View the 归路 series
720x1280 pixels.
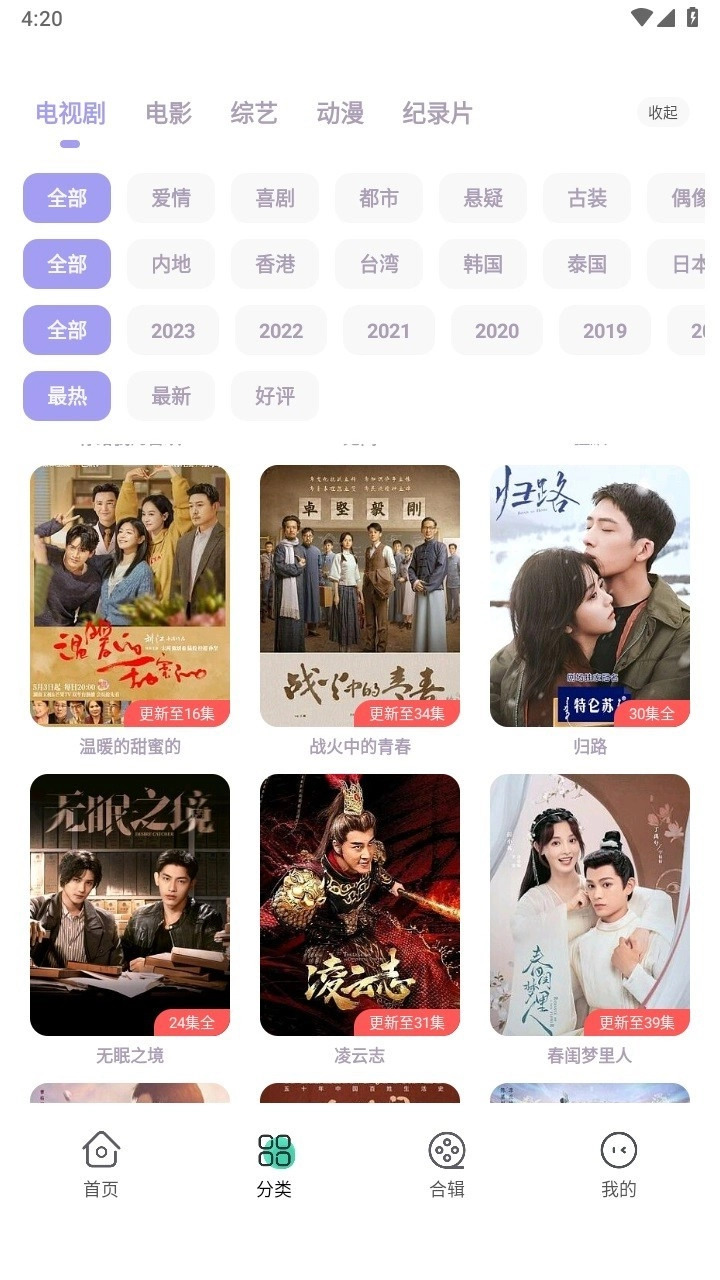point(590,596)
